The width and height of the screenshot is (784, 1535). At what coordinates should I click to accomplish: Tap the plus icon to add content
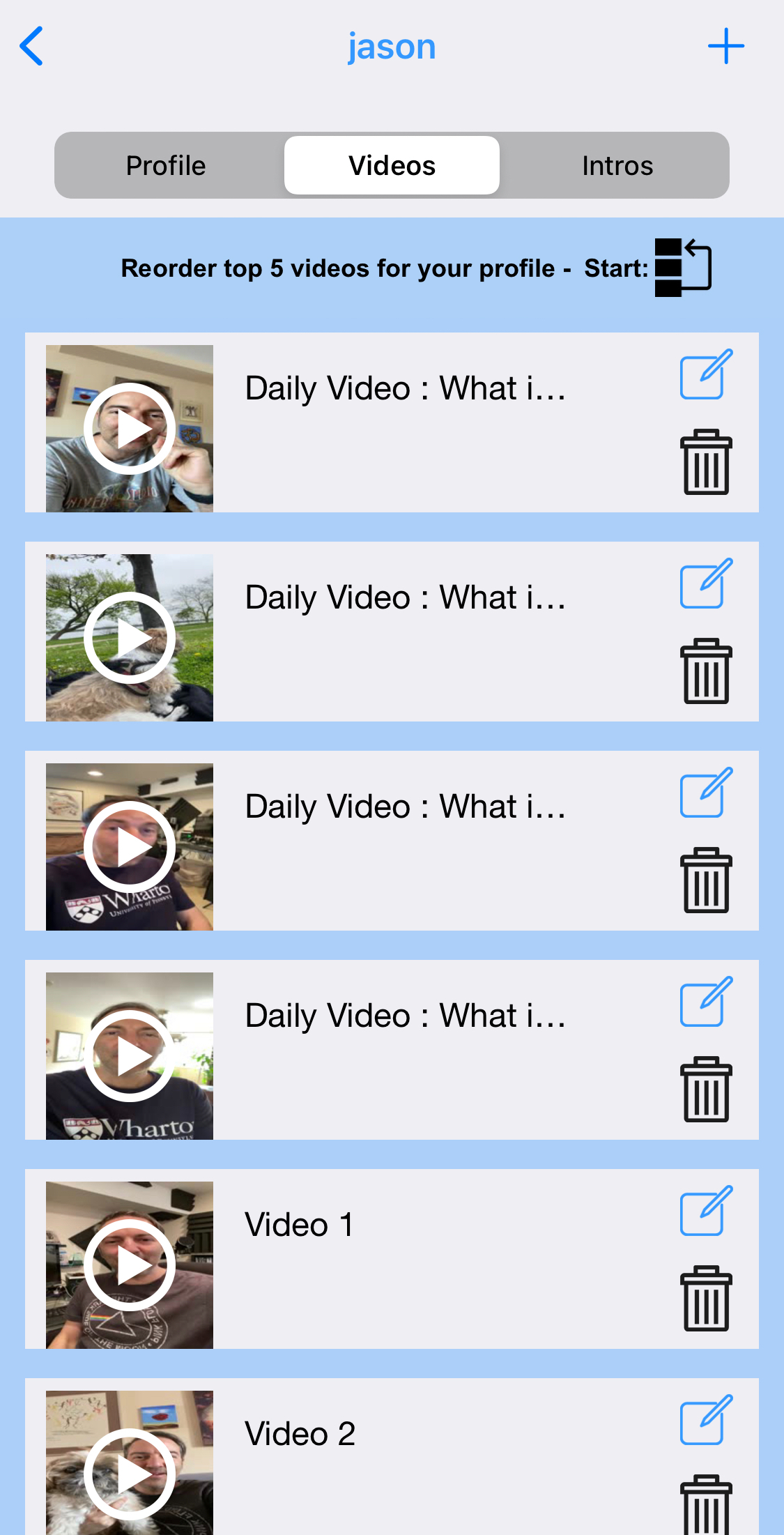[x=725, y=45]
